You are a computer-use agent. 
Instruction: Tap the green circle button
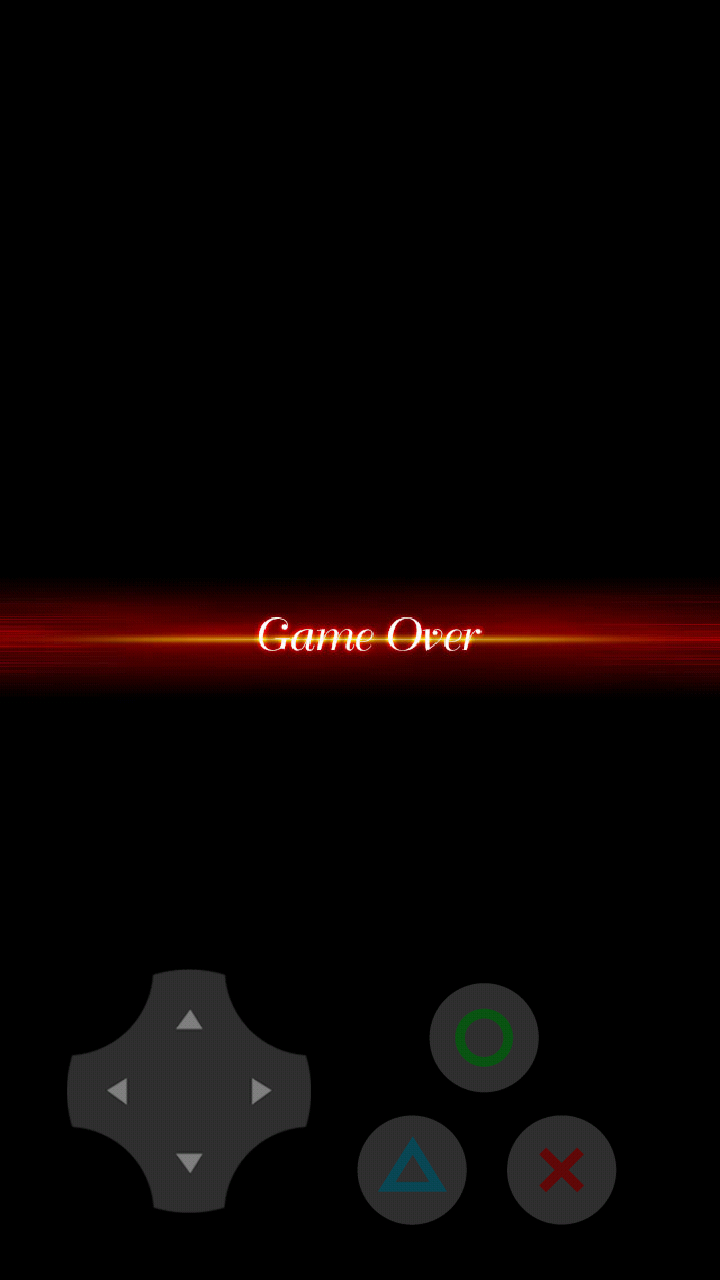point(484,1037)
